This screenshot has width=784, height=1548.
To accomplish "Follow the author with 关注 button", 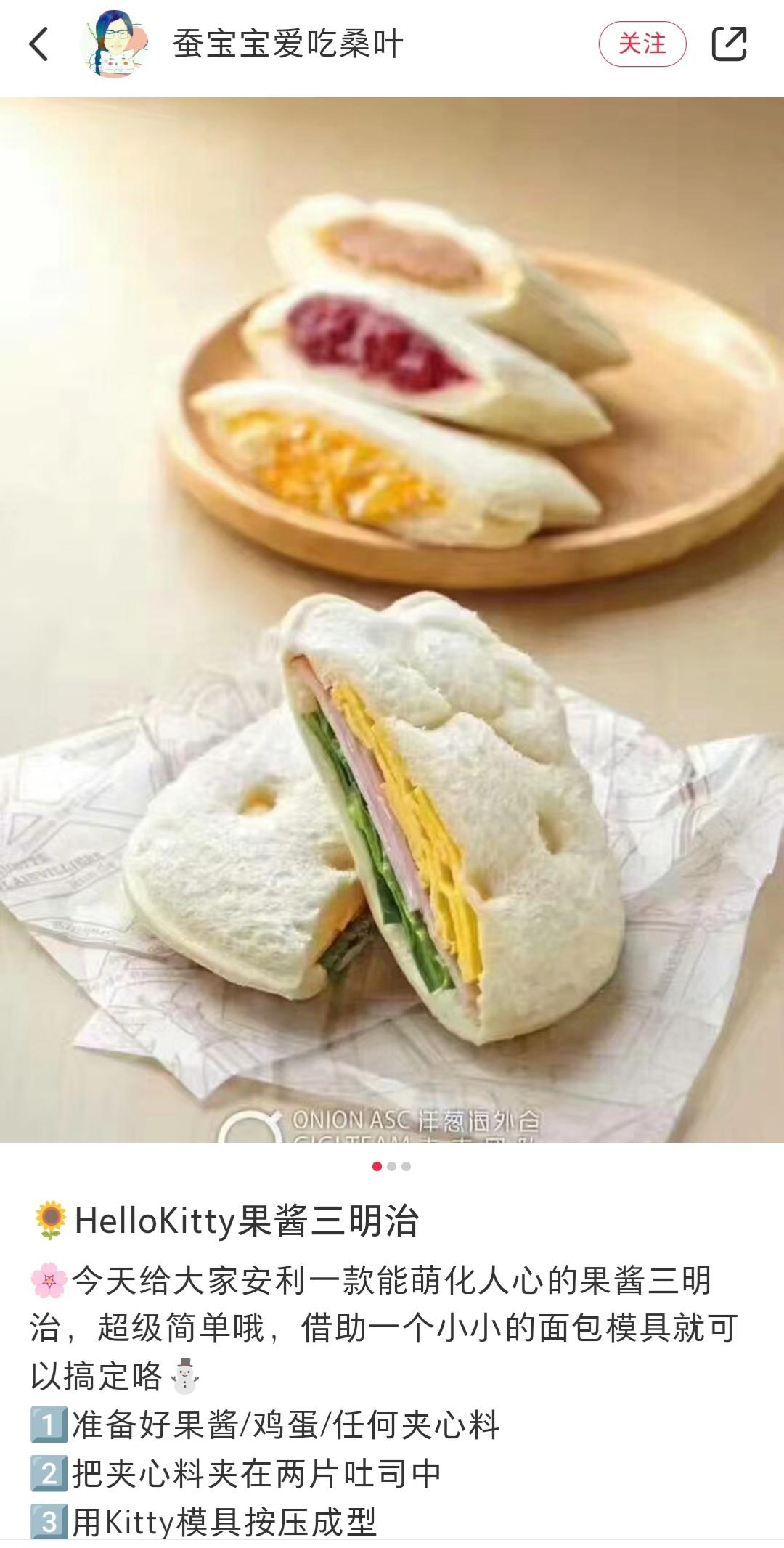I will pos(642,44).
